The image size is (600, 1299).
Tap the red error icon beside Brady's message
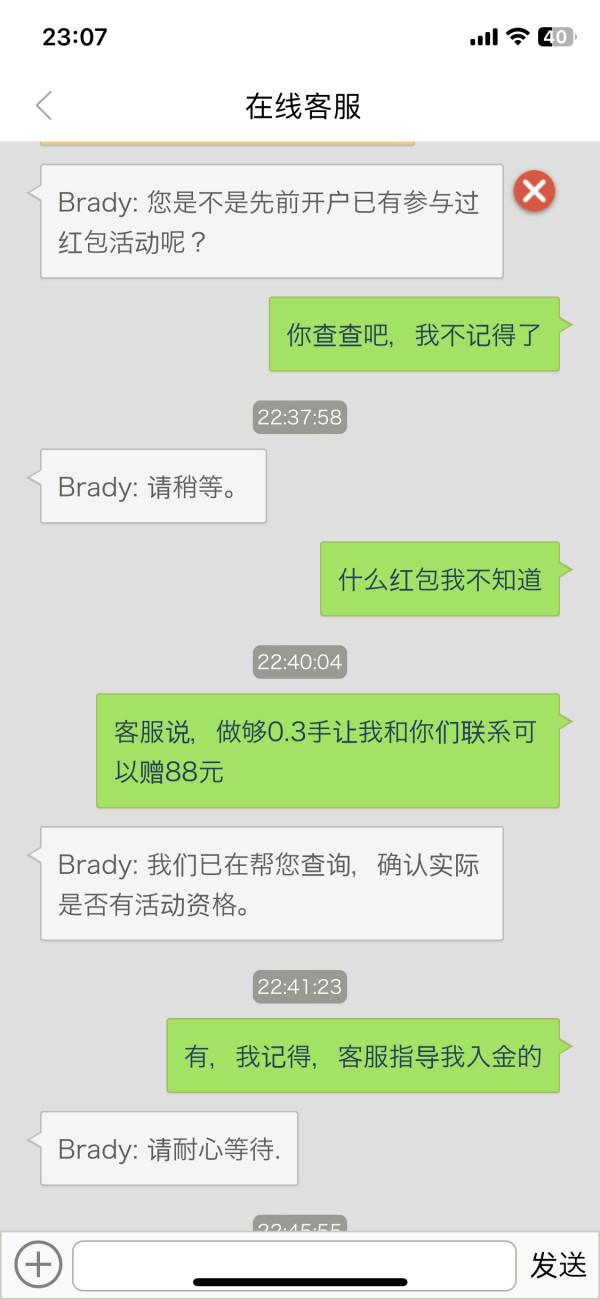click(x=535, y=191)
